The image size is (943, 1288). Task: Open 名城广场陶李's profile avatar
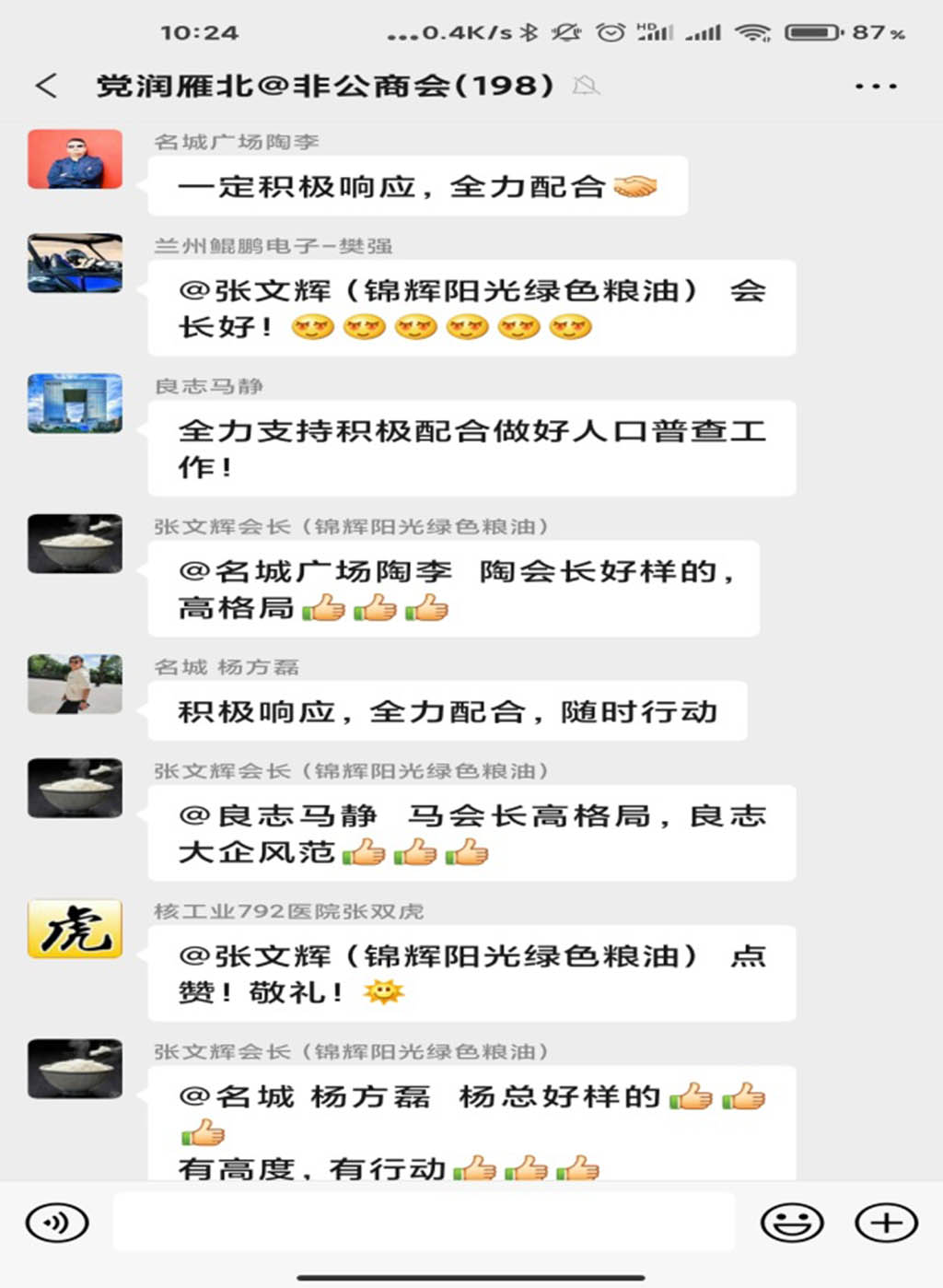point(75,159)
